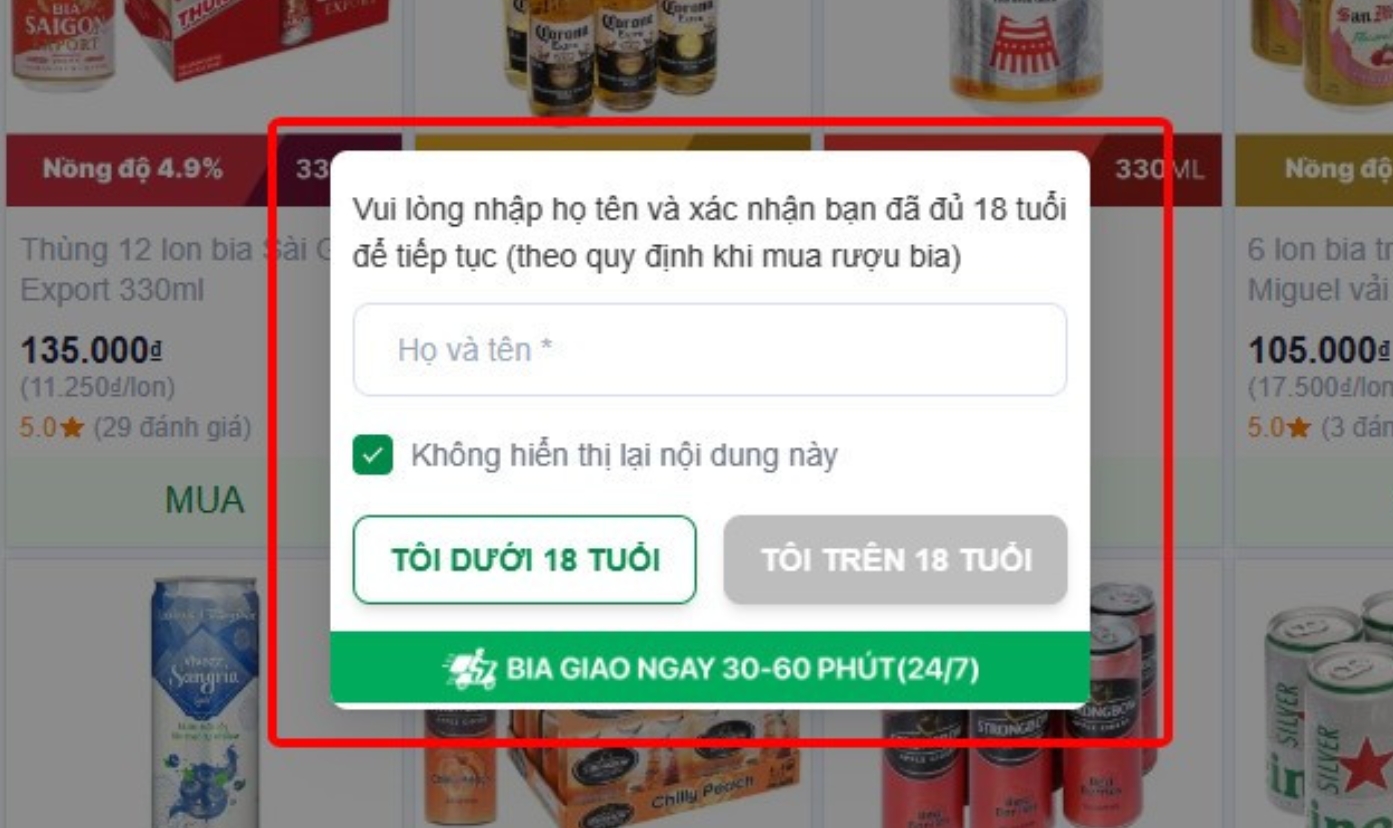Uncheck Không hiển thị lại nội dung này
The image size is (1393, 828).
373,456
